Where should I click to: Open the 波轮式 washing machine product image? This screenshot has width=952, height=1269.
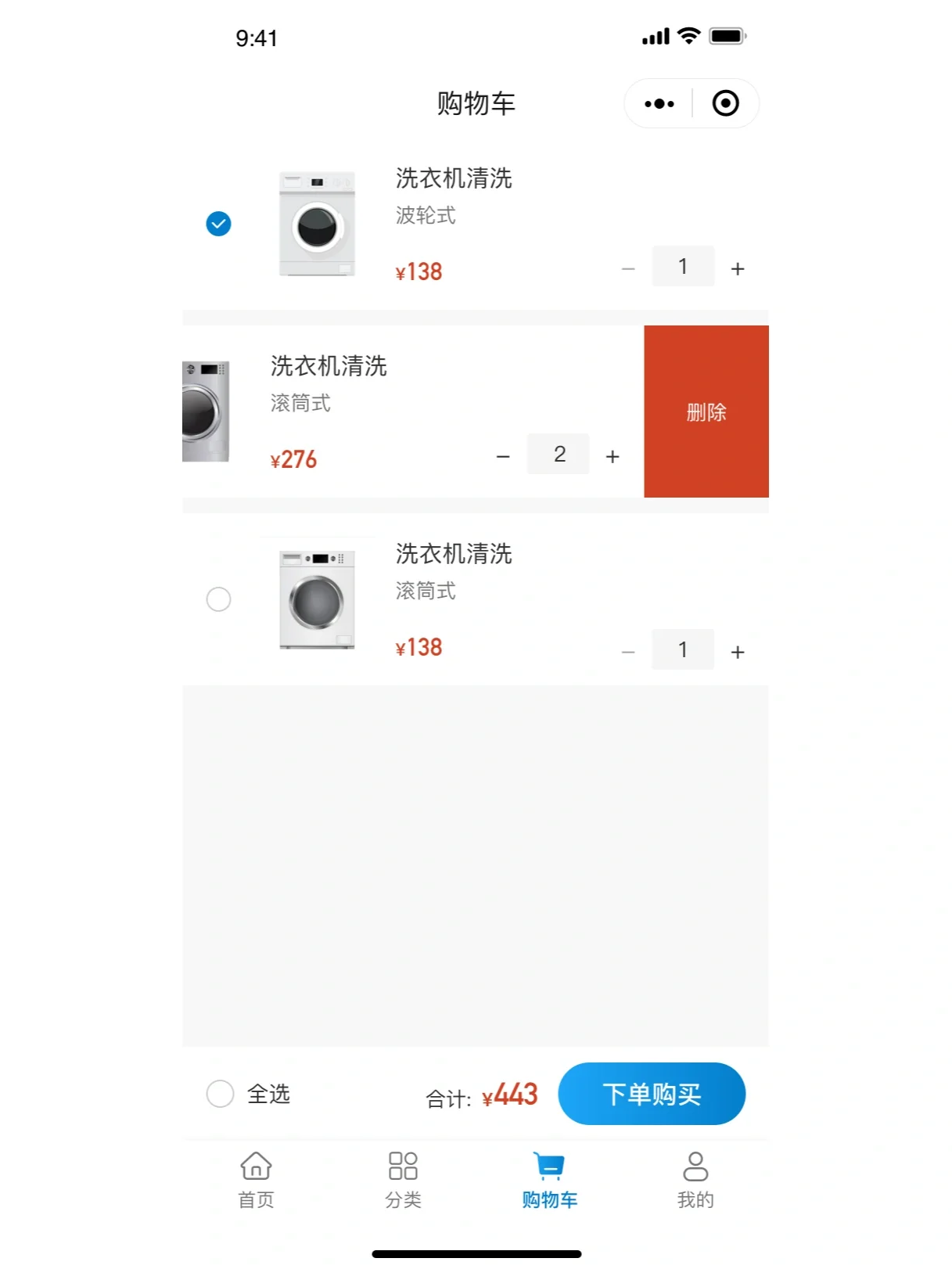point(317,224)
